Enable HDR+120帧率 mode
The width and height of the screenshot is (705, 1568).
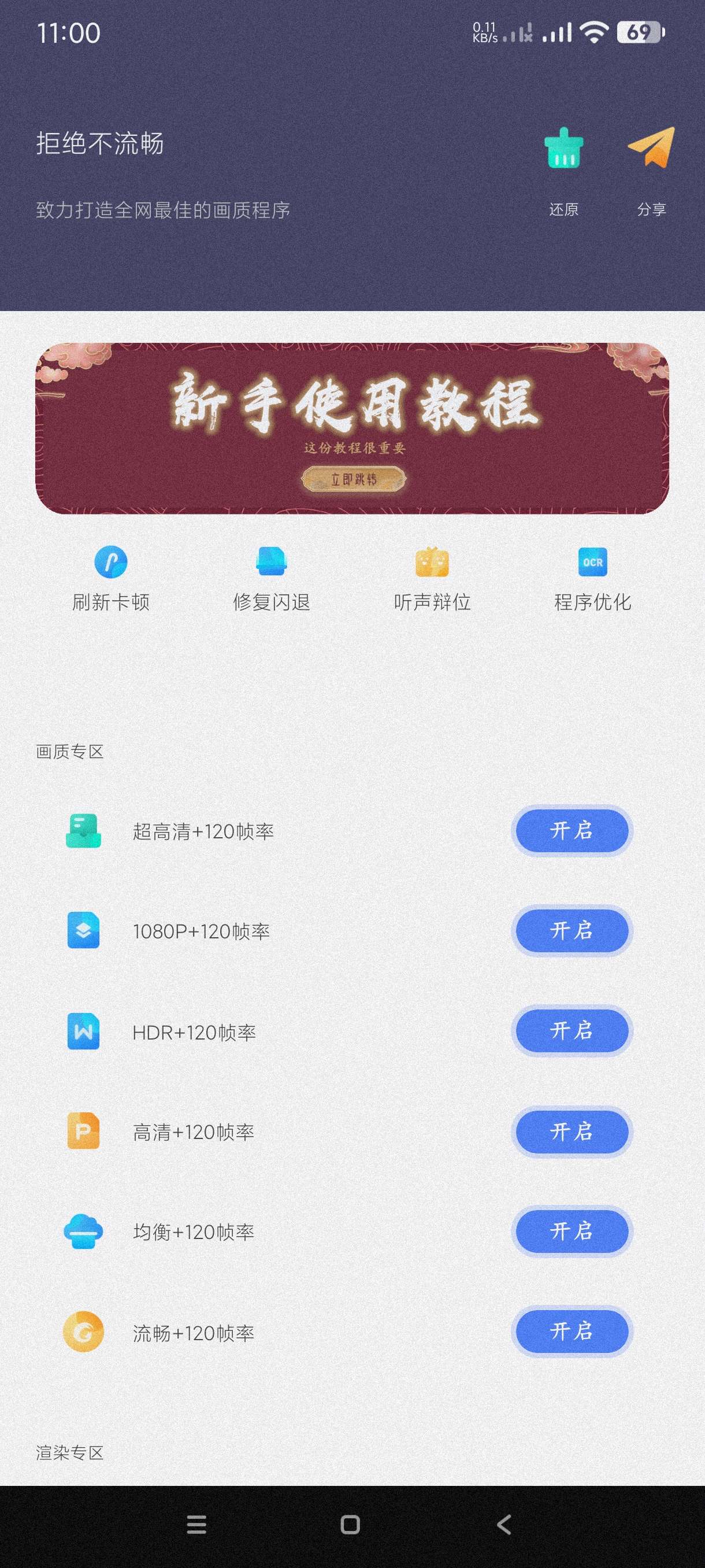pyautogui.click(x=571, y=1031)
